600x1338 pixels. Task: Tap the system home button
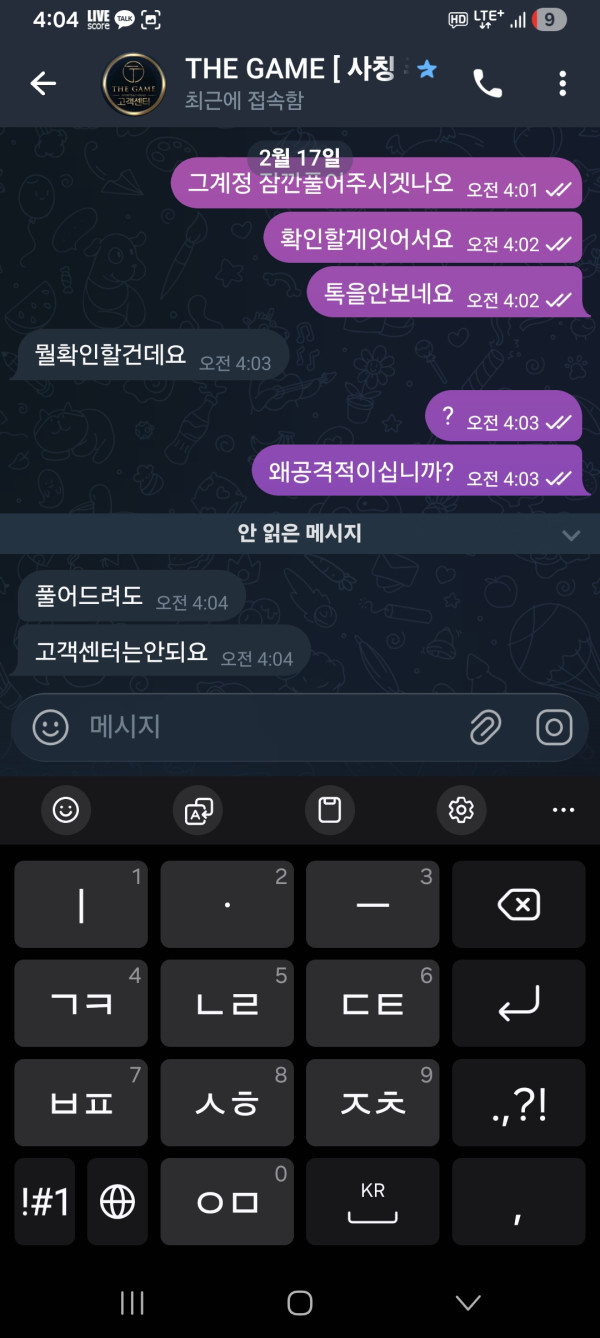300,1302
